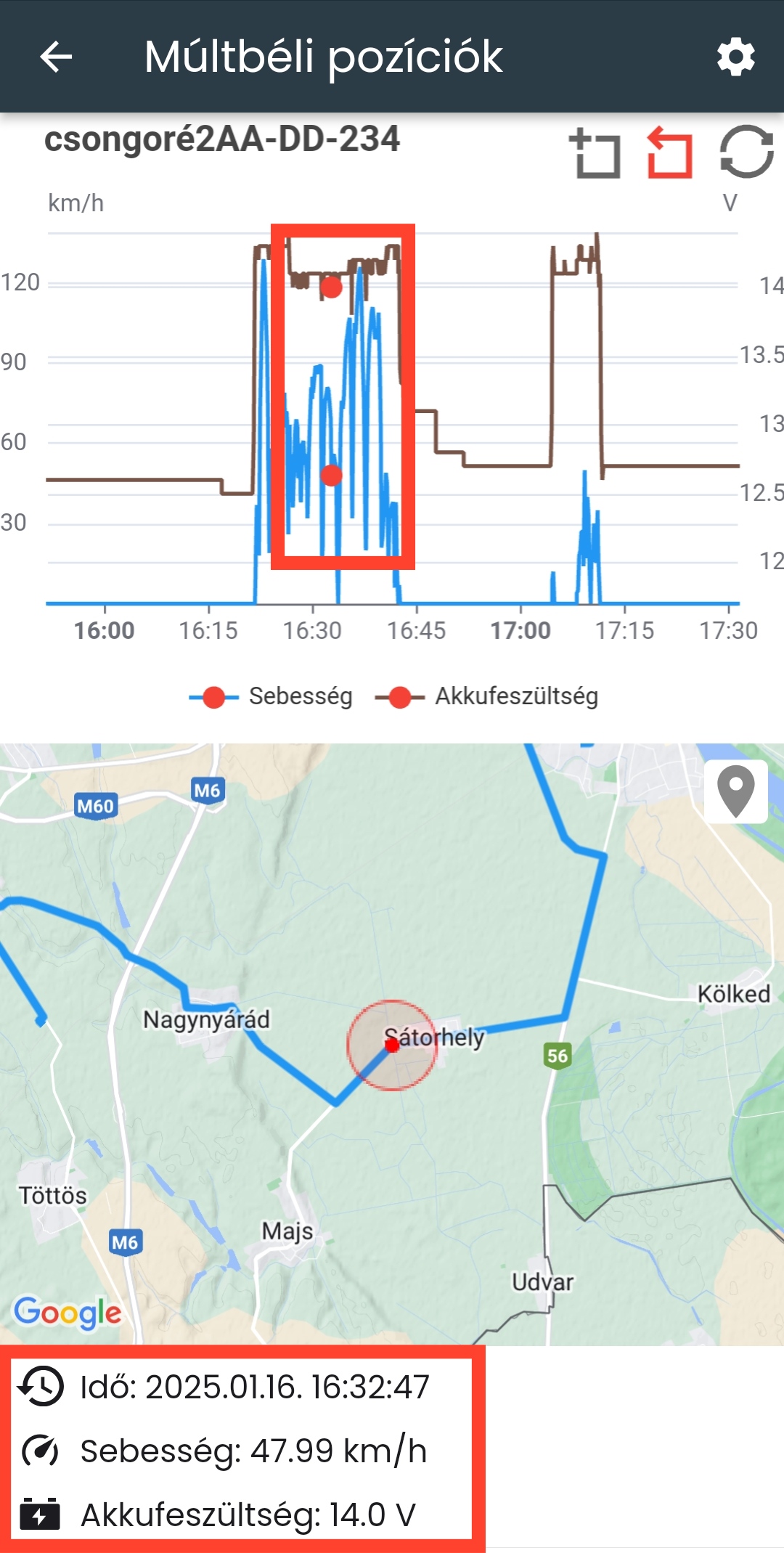
Task: Toggle the Akkufeszültség series in the legend
Action: coord(487,697)
